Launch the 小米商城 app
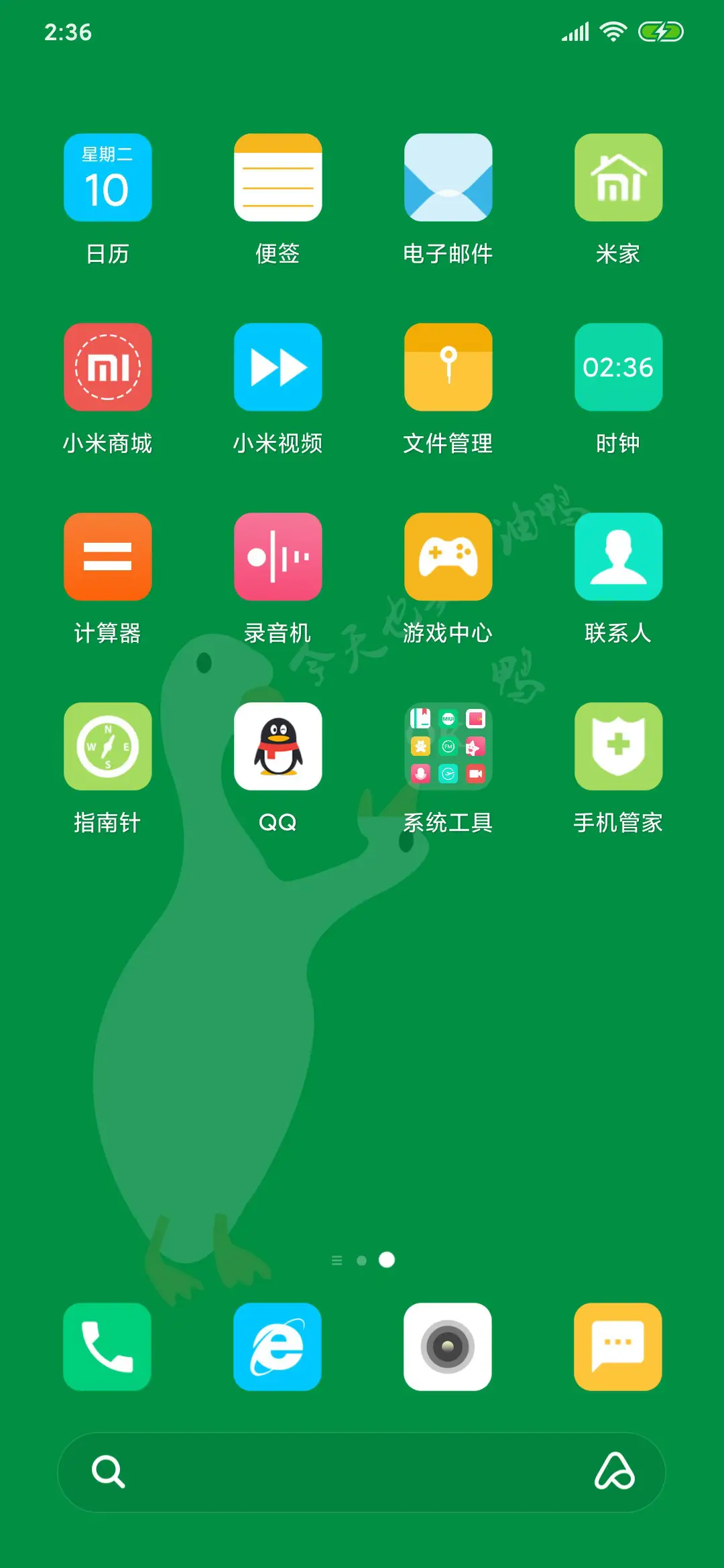Image resolution: width=724 pixels, height=1568 pixels. [x=107, y=367]
